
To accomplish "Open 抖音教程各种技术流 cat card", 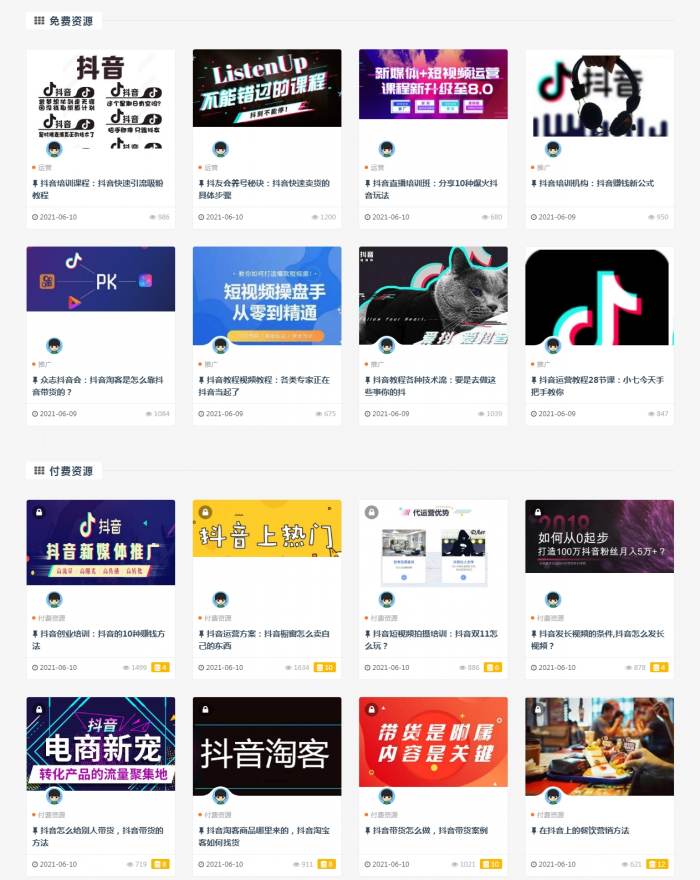I will coord(432,386).
